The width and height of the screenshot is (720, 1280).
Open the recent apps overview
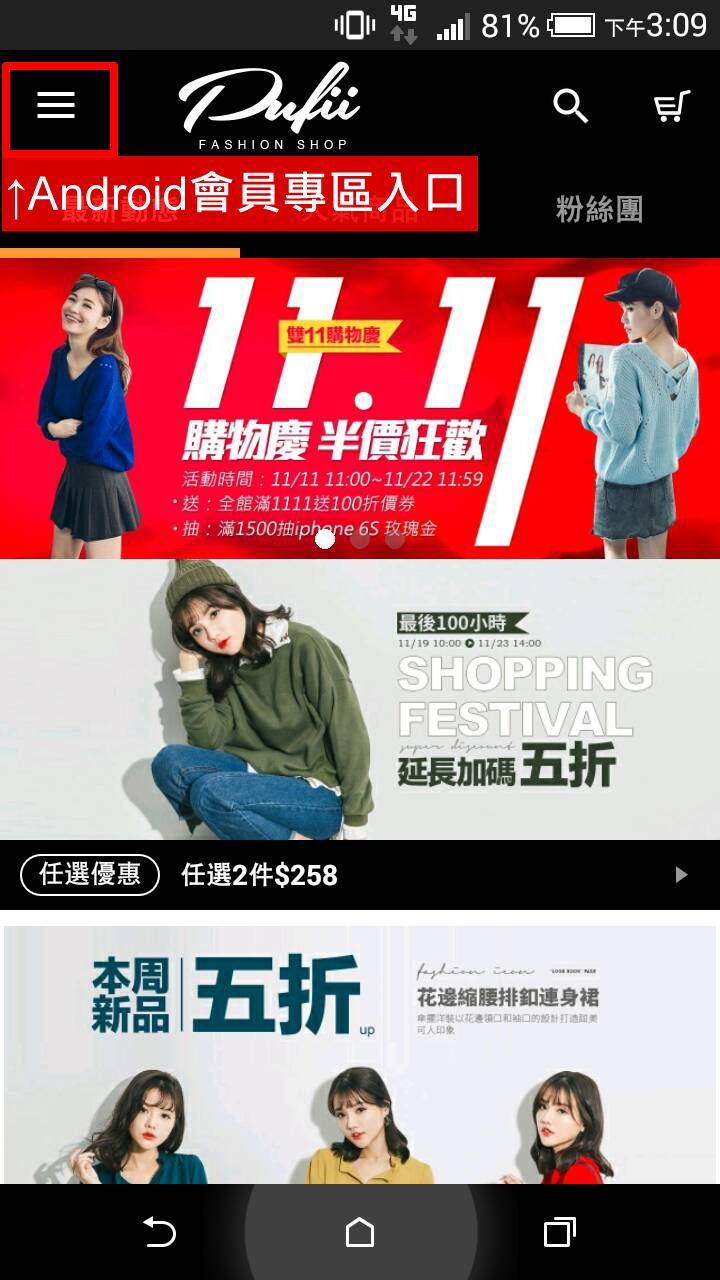click(559, 1232)
